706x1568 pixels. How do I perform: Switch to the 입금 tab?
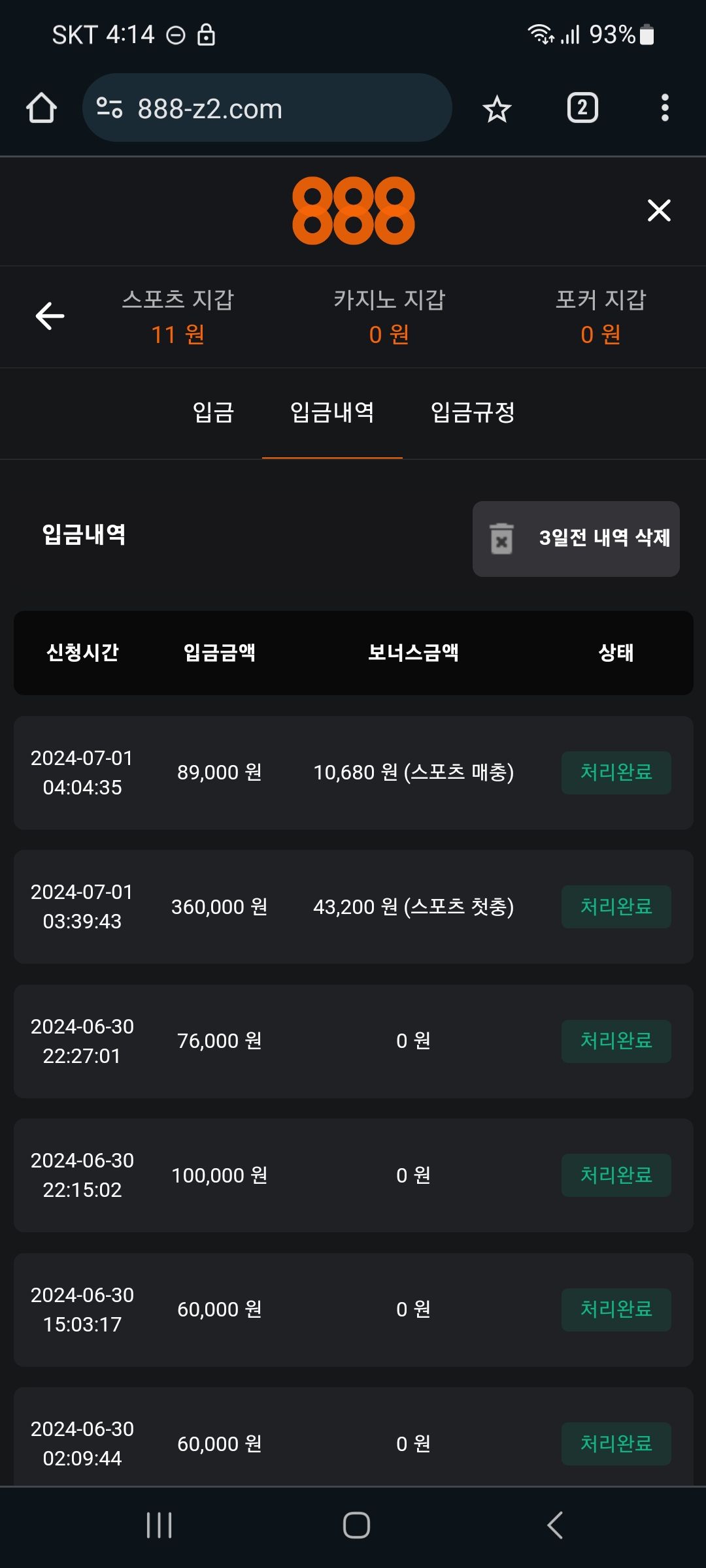213,413
